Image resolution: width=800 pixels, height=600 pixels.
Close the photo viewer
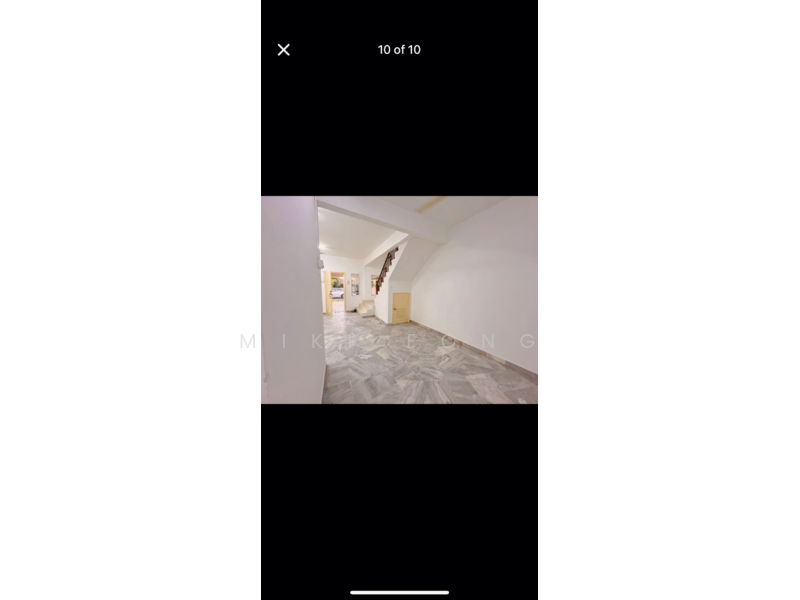tap(284, 50)
